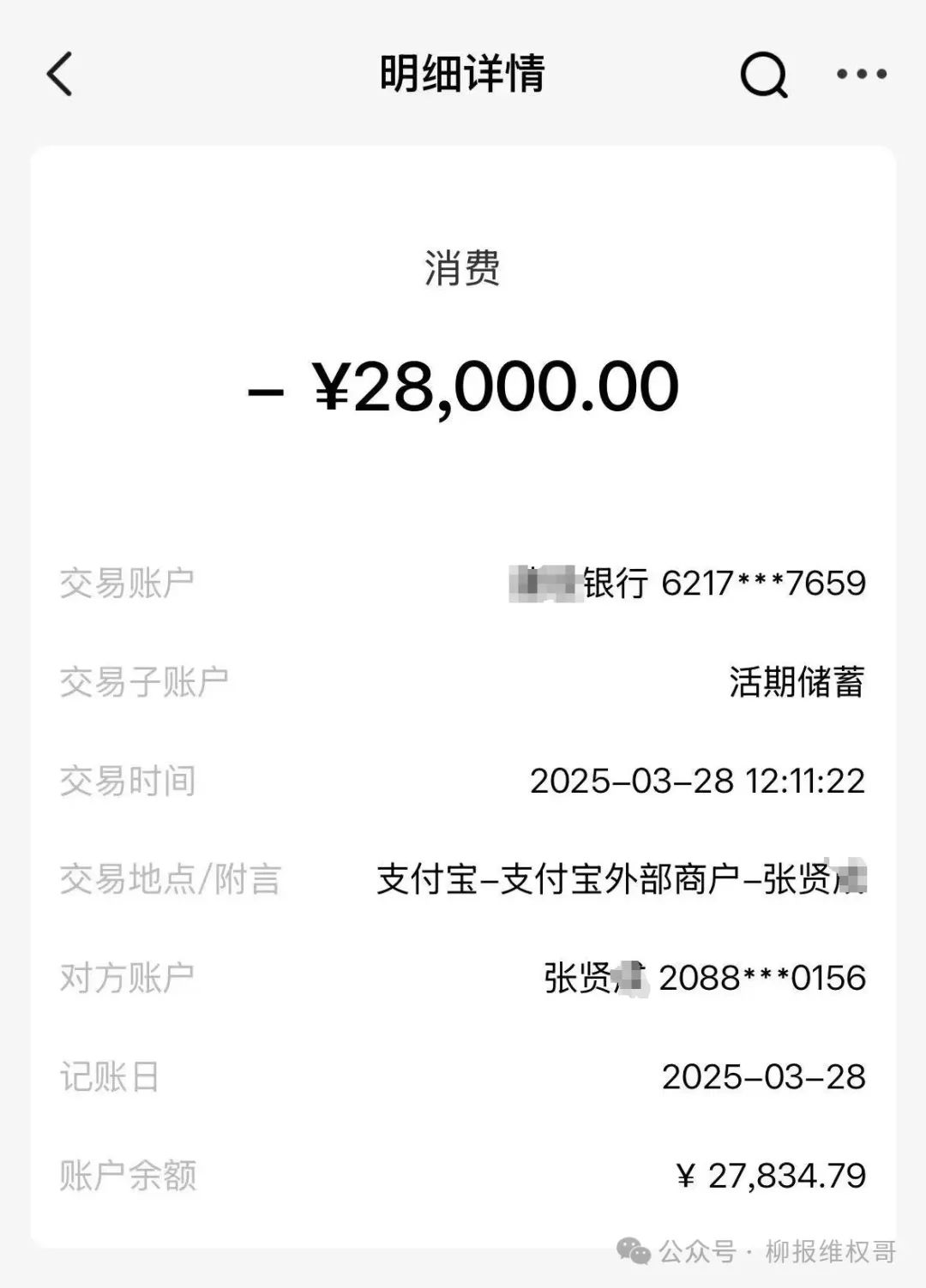Open the three-dot overflow menu
Image resolution: width=926 pixels, height=1288 pixels.
tap(861, 75)
